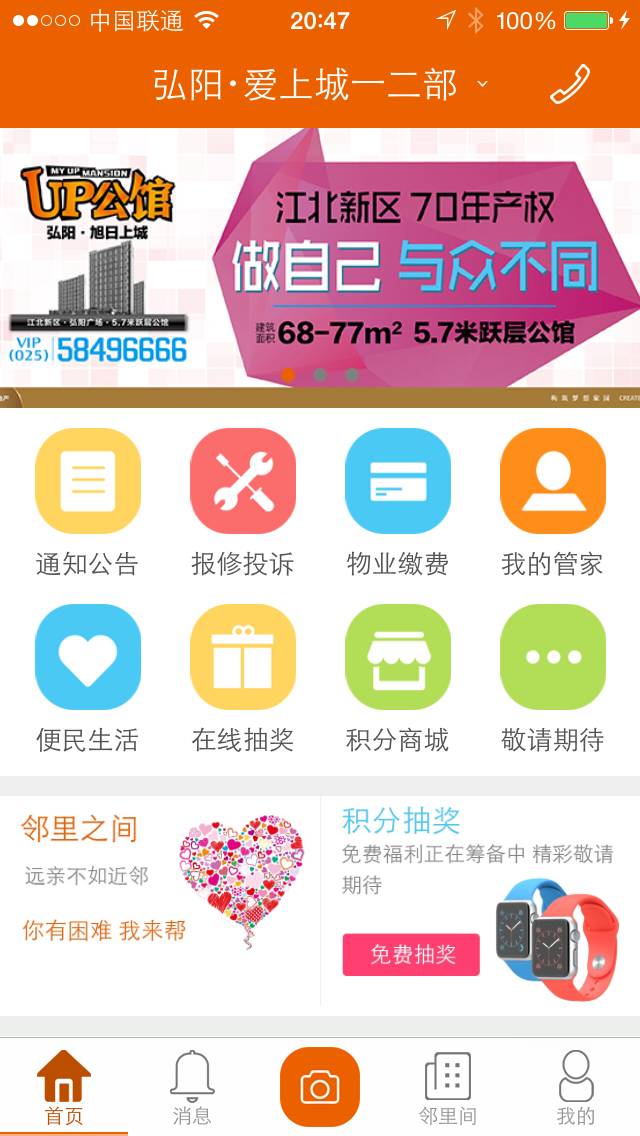Open 报修投诉 repair and complaints
Viewport: 640px width, 1136px height.
(243, 482)
